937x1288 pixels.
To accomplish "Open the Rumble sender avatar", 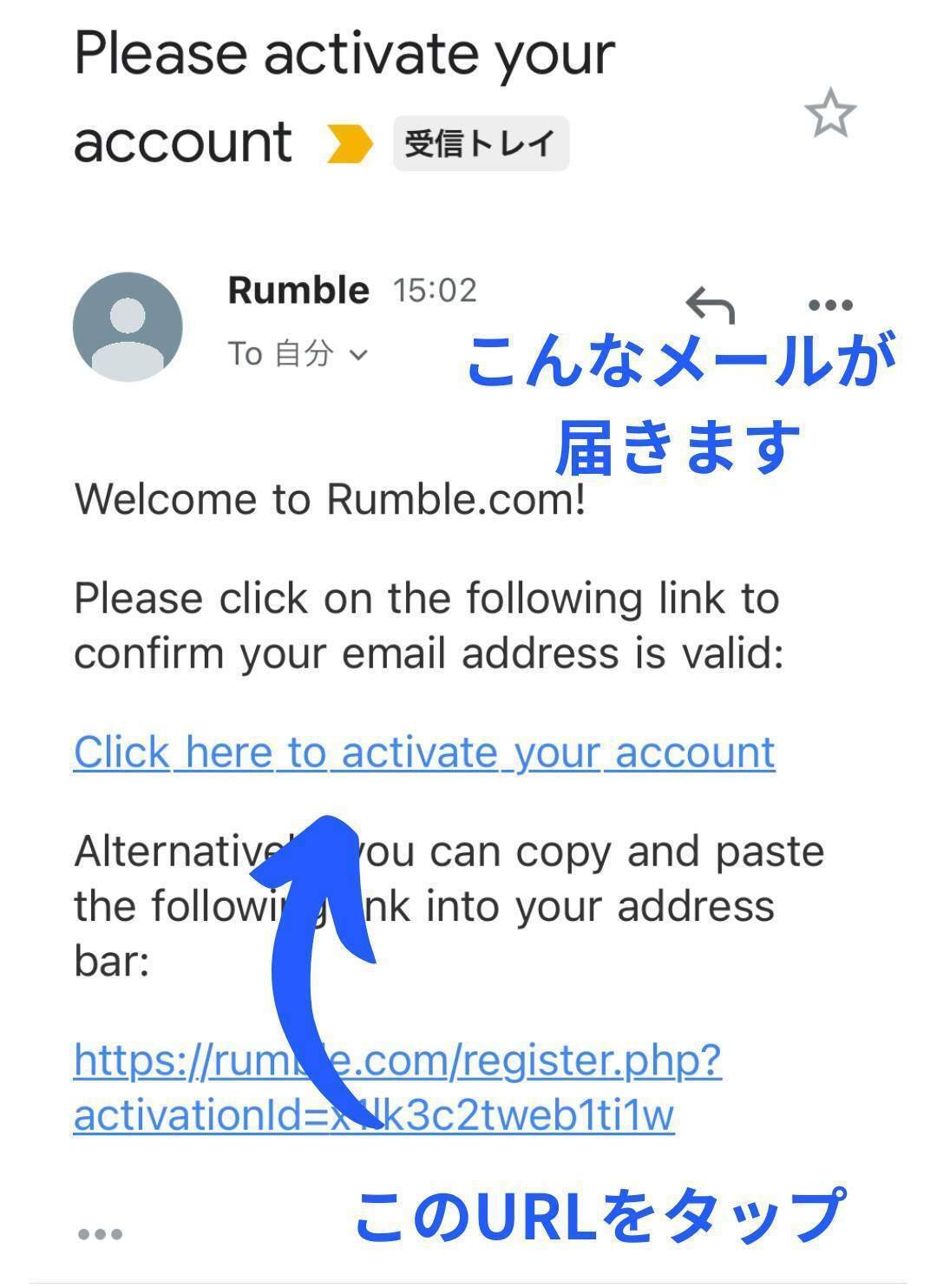I will point(128,327).
